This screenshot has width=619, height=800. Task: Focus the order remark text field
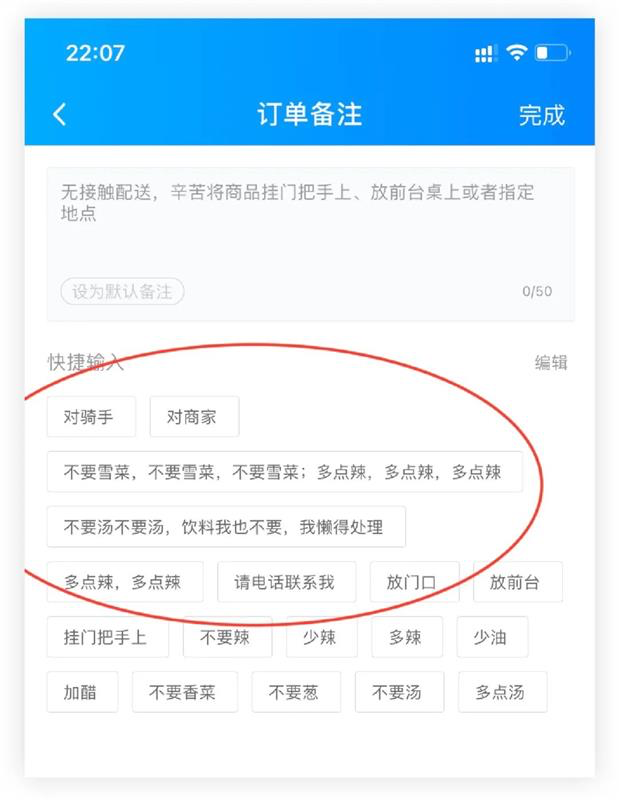tap(310, 225)
